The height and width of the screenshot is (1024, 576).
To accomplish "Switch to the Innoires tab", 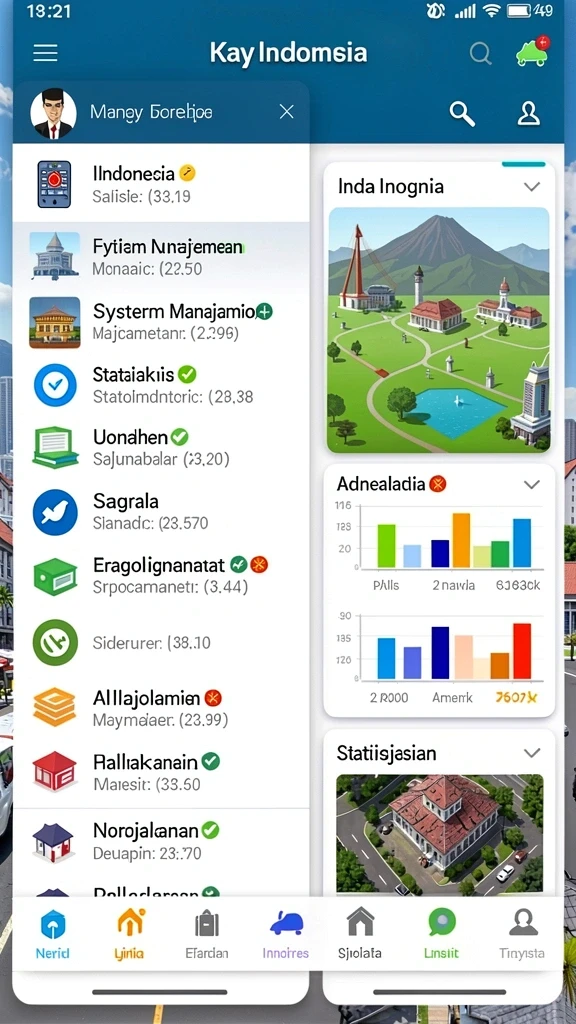I will coord(285,935).
